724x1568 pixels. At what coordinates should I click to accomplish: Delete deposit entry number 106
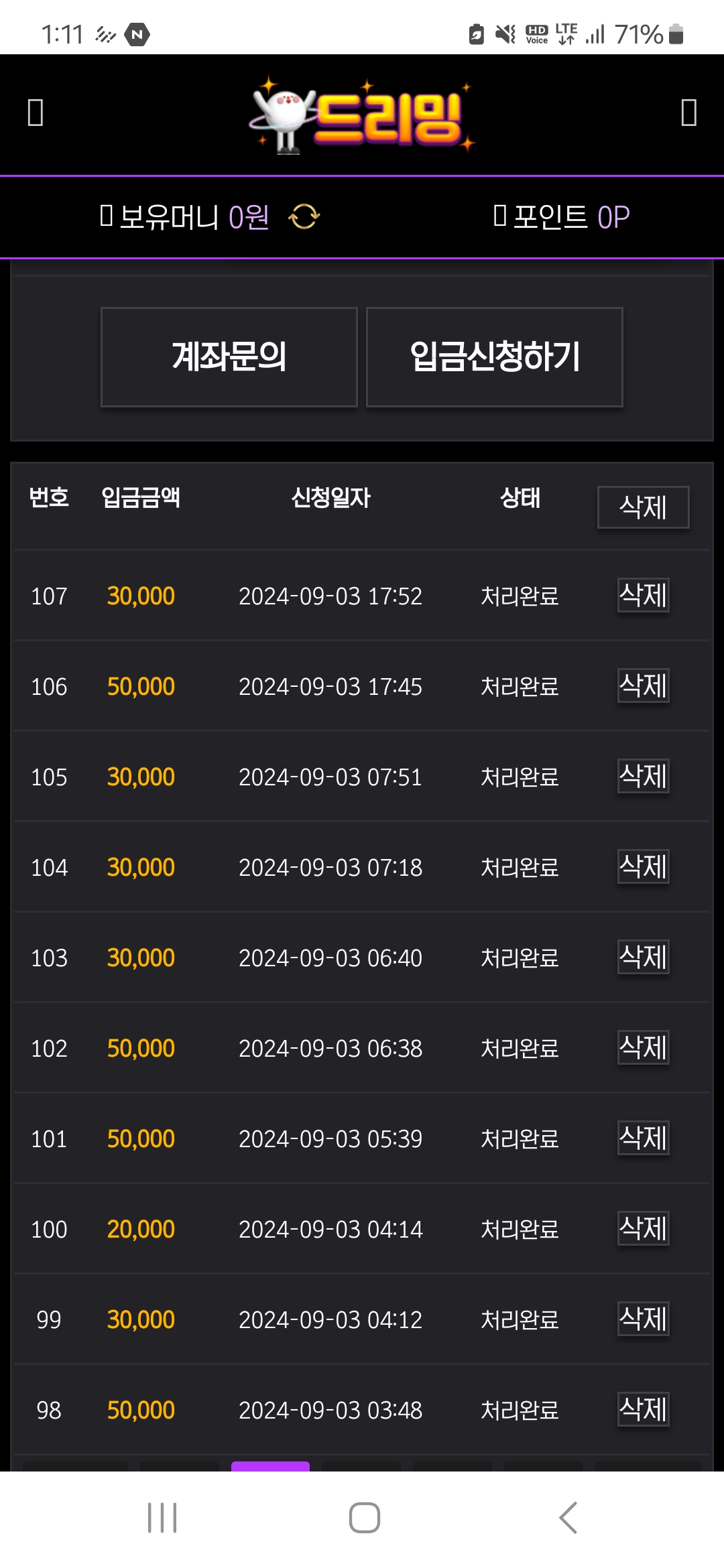(643, 685)
